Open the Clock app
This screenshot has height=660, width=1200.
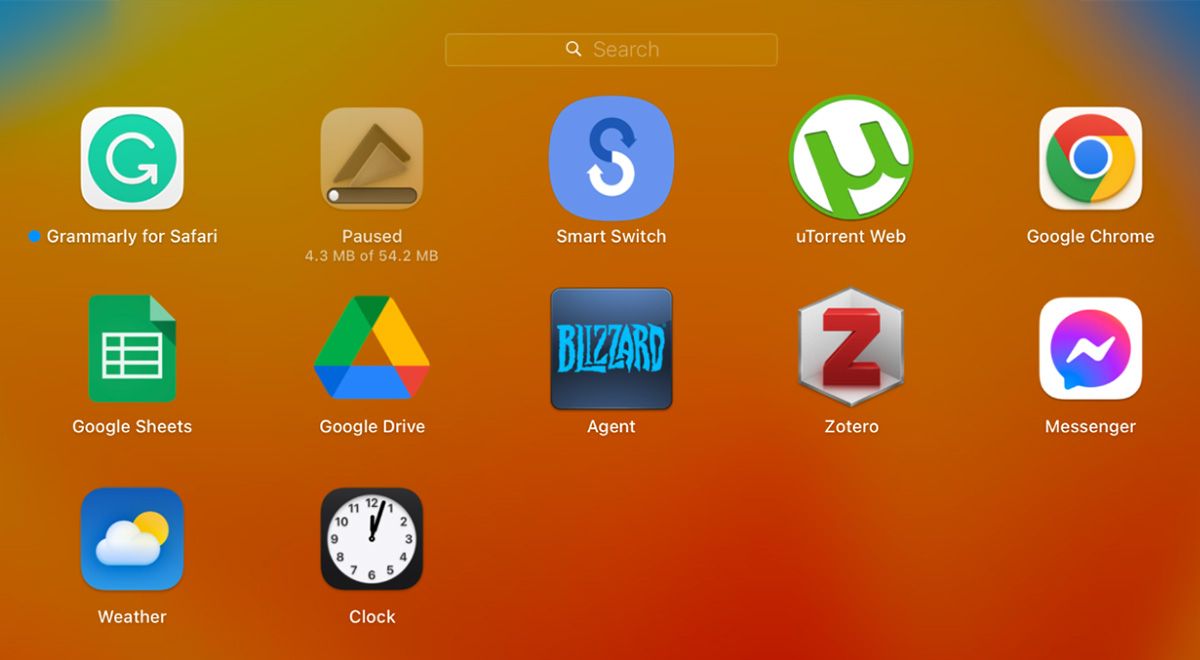(x=372, y=538)
